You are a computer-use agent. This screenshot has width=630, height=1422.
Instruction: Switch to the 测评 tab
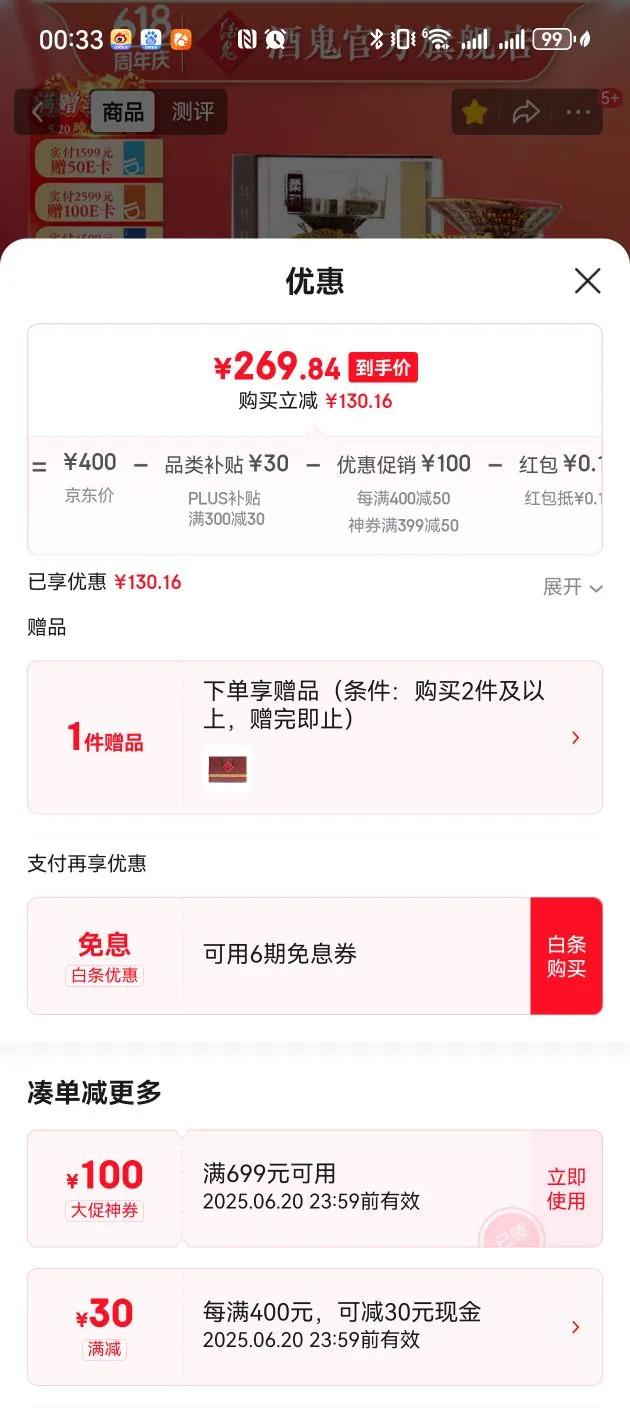point(192,112)
